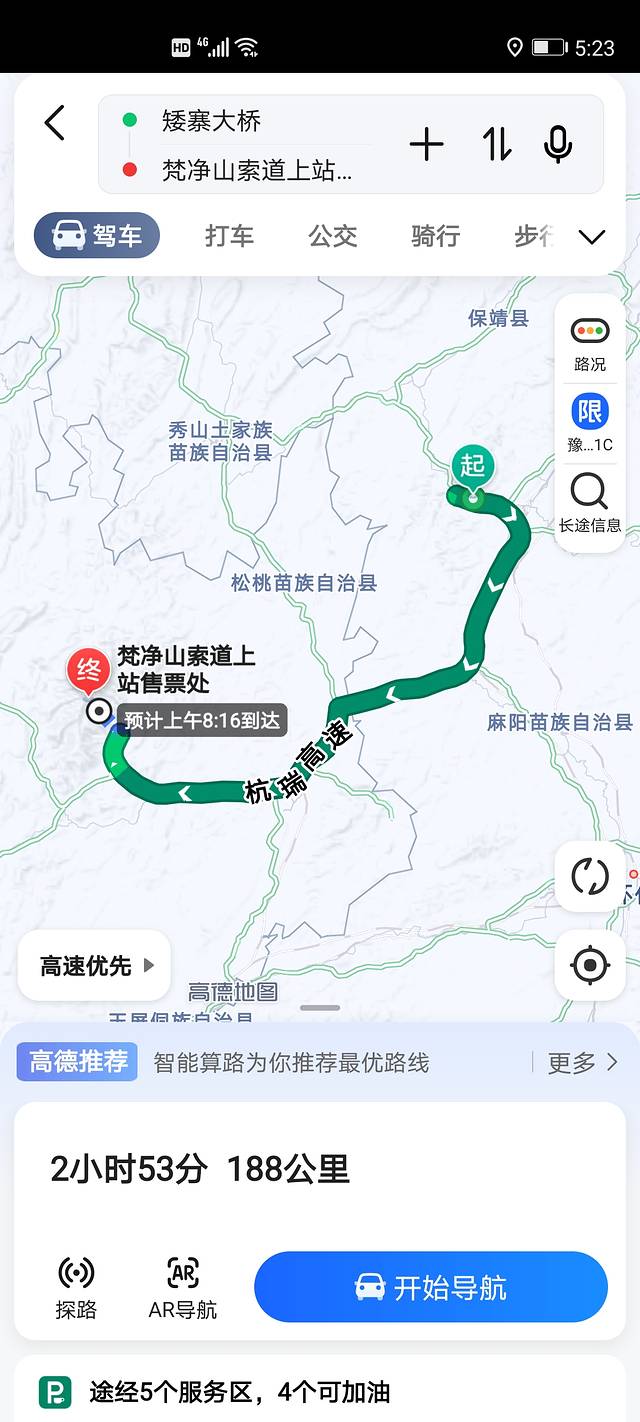Go back using the top-left arrow
Screen dimensions: 640x1422
click(55, 123)
